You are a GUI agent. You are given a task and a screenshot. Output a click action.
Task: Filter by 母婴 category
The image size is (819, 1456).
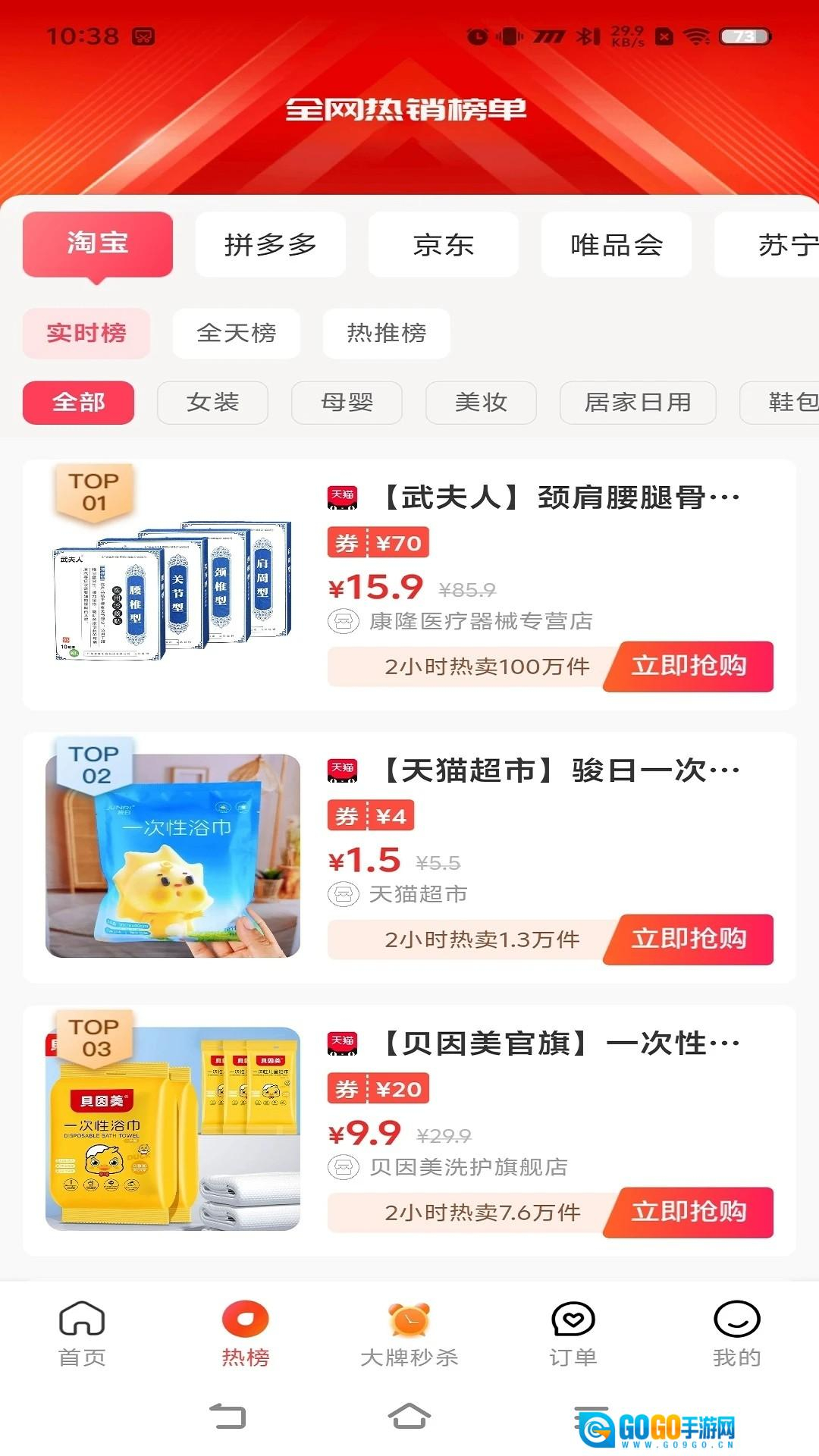[347, 402]
